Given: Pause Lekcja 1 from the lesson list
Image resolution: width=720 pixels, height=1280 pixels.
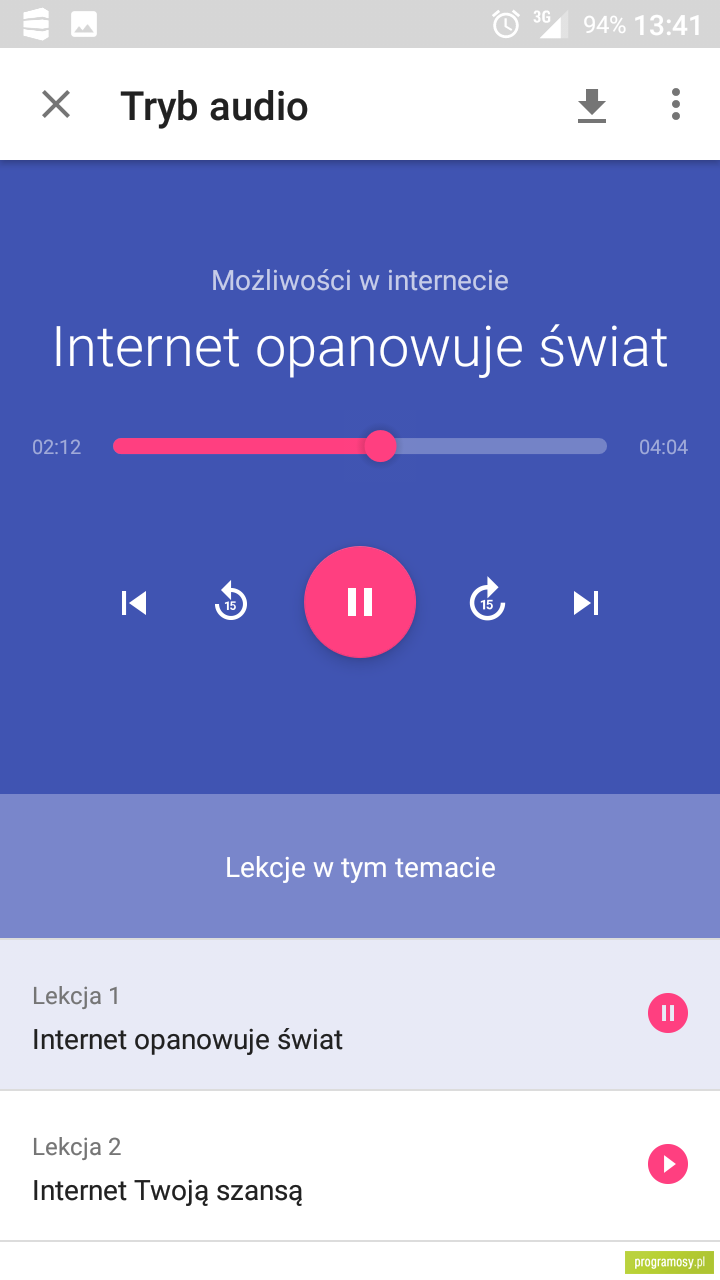Looking at the screenshot, I should click(x=668, y=1013).
